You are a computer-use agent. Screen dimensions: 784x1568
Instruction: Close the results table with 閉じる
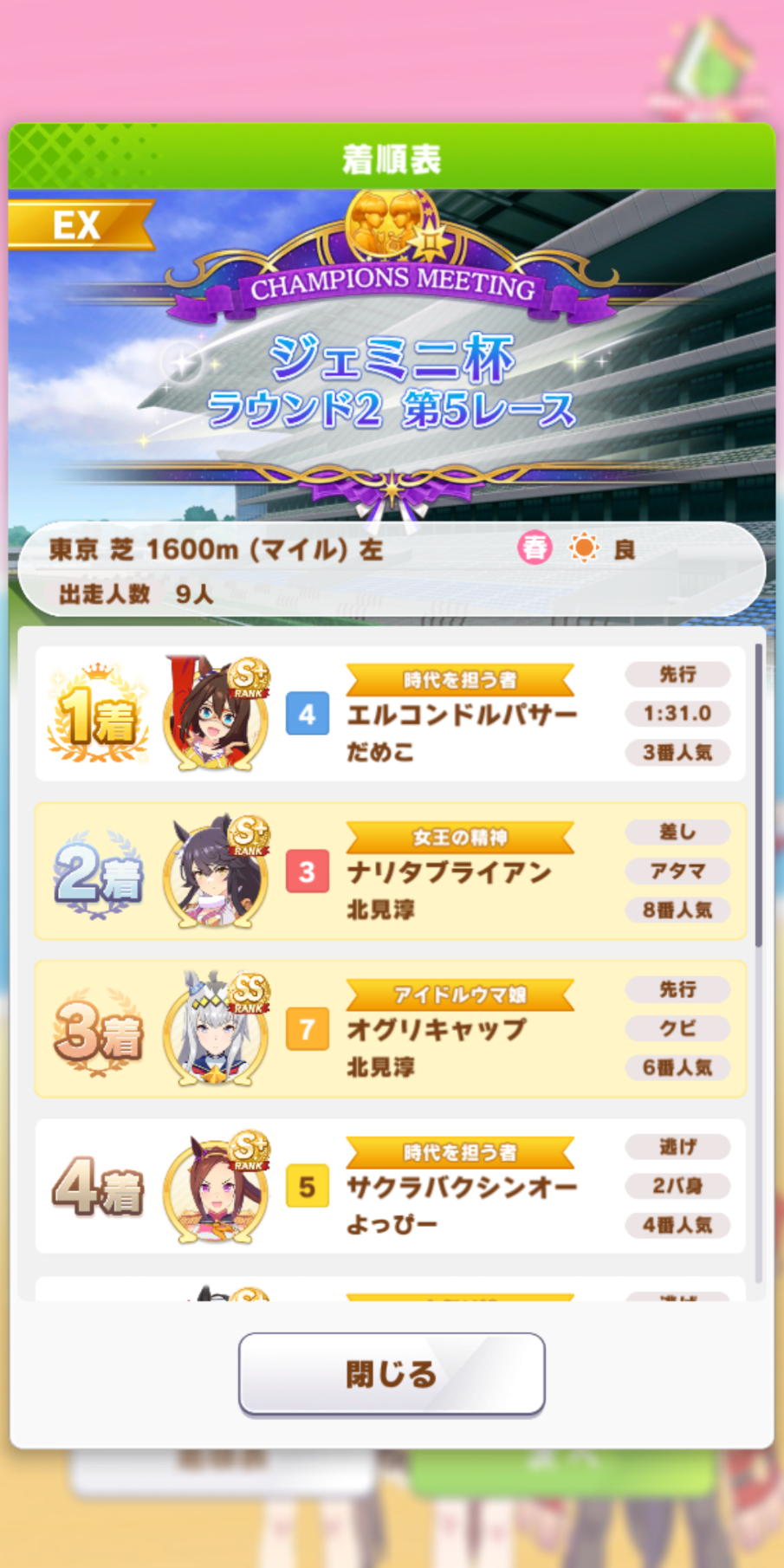point(392,1373)
